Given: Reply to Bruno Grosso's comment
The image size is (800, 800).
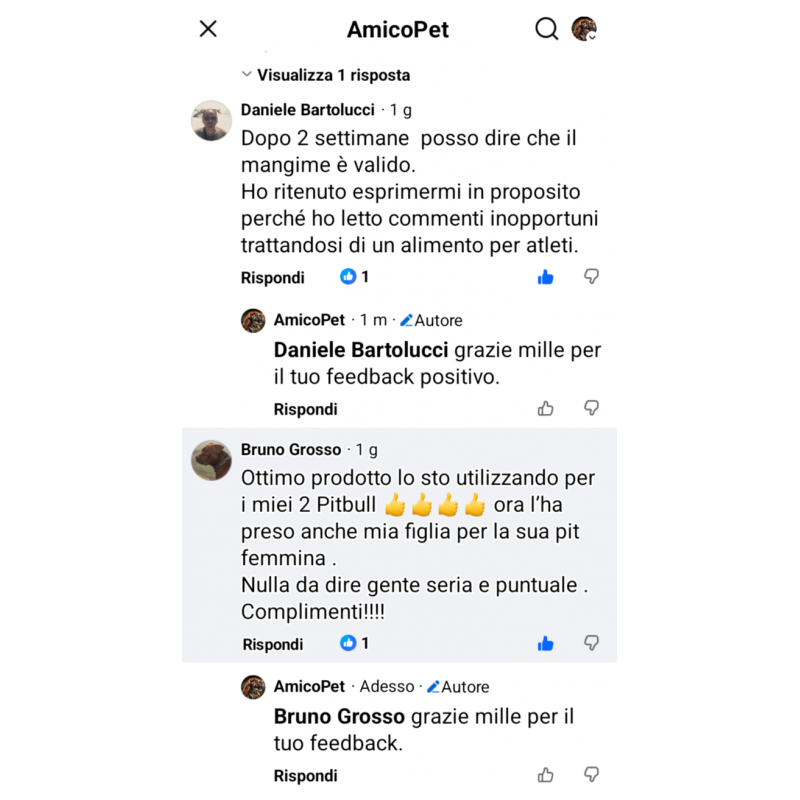Looking at the screenshot, I should click(272, 644).
